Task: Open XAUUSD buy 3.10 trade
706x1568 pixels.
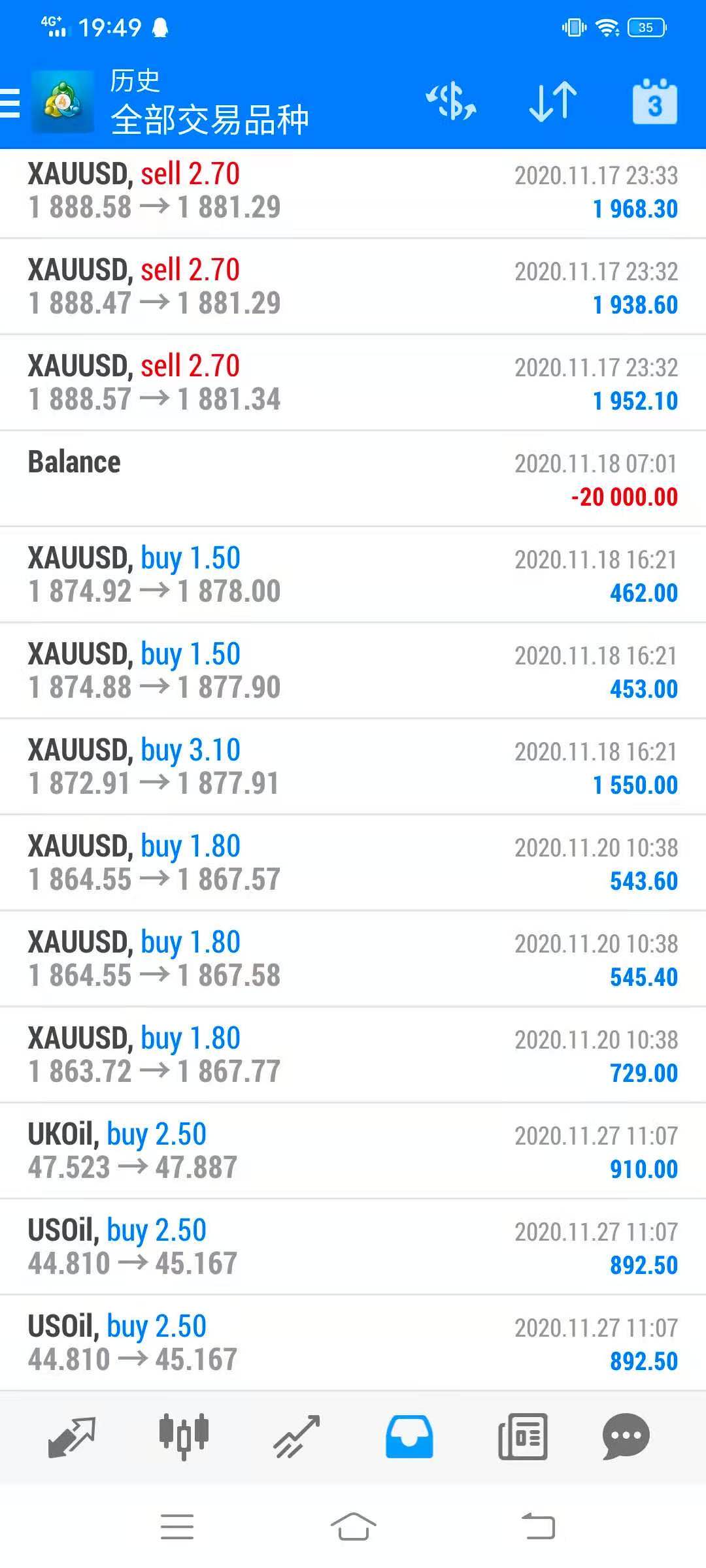Action: tap(353, 767)
